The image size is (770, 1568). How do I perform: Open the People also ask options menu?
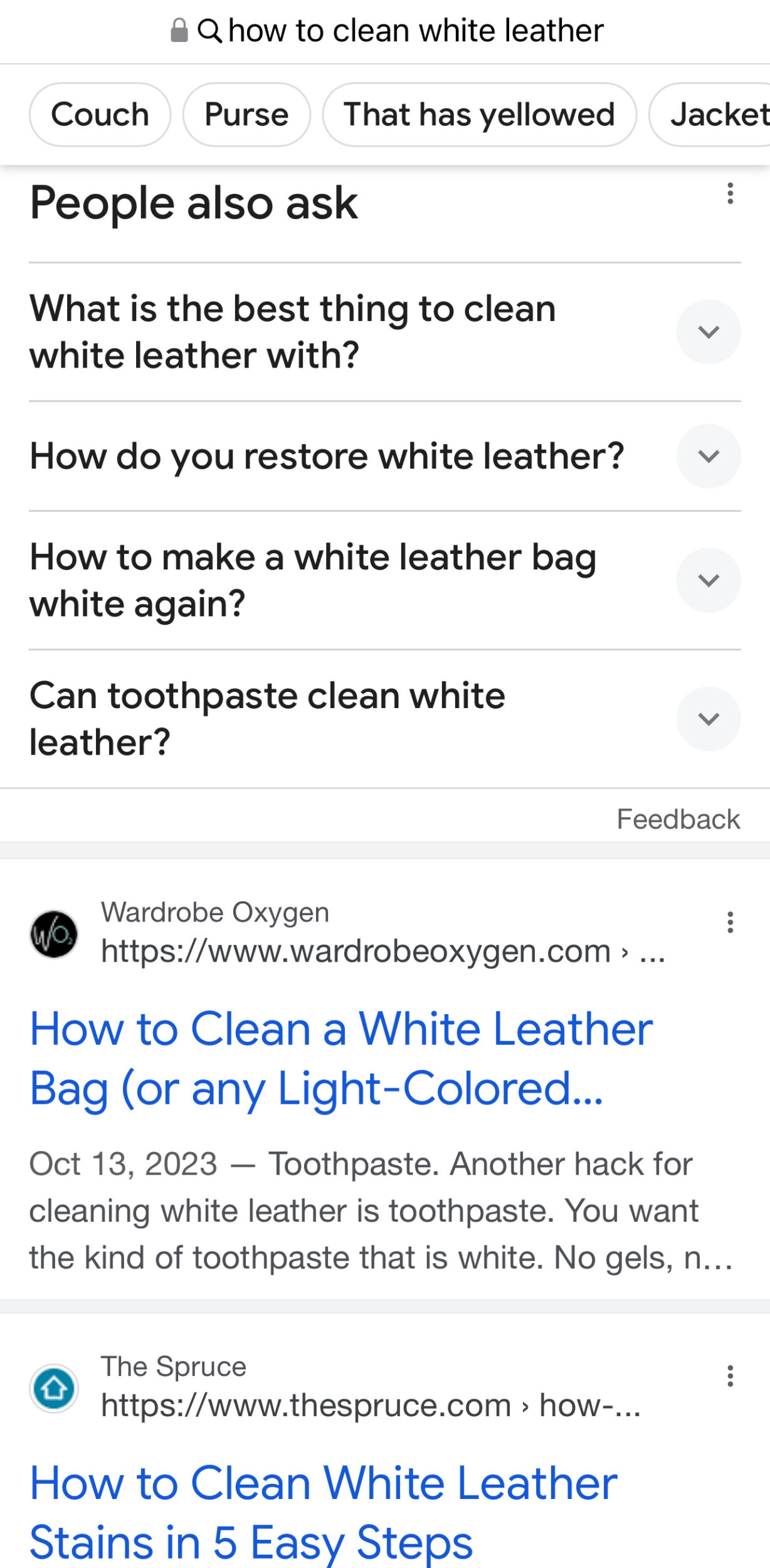tap(730, 194)
